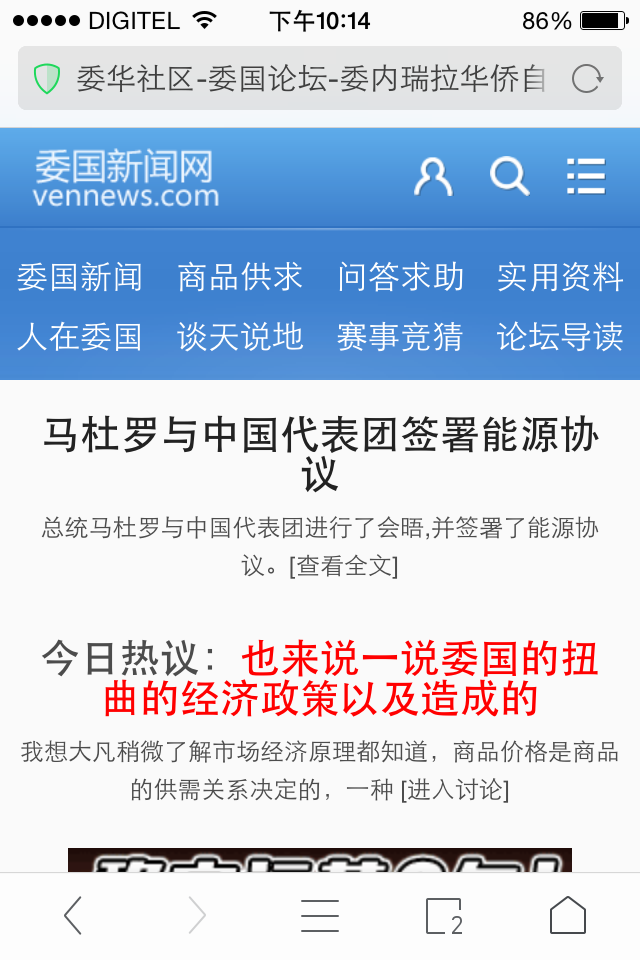Open the browser tabs switcher
The height and width of the screenshot is (960, 640).
[444, 915]
